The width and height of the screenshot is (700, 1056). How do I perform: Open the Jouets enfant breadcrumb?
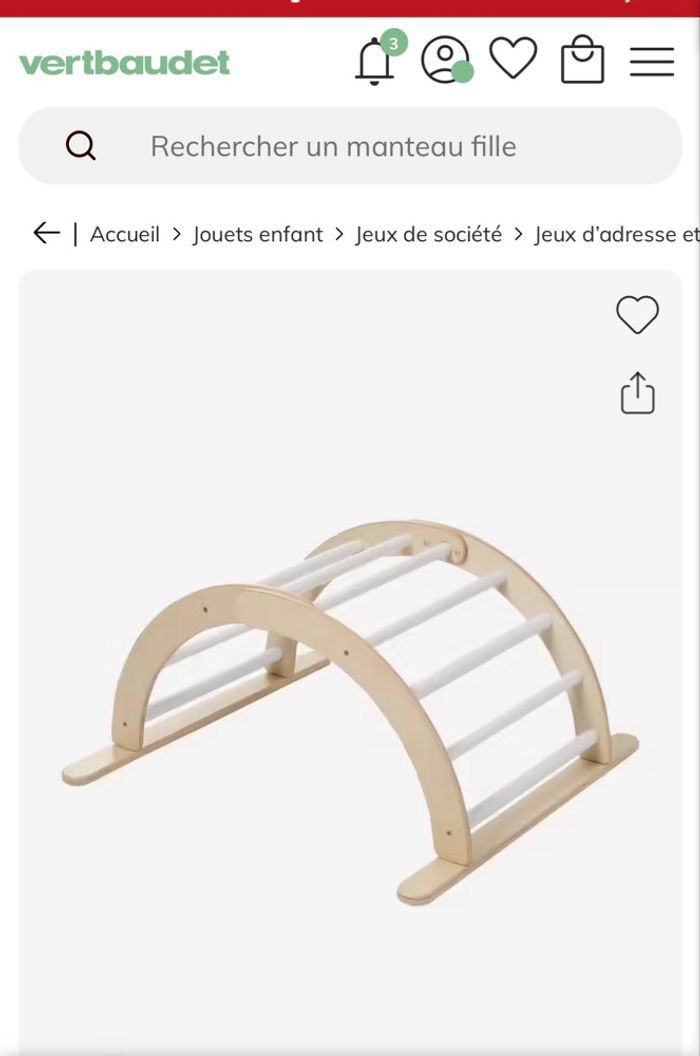point(258,234)
